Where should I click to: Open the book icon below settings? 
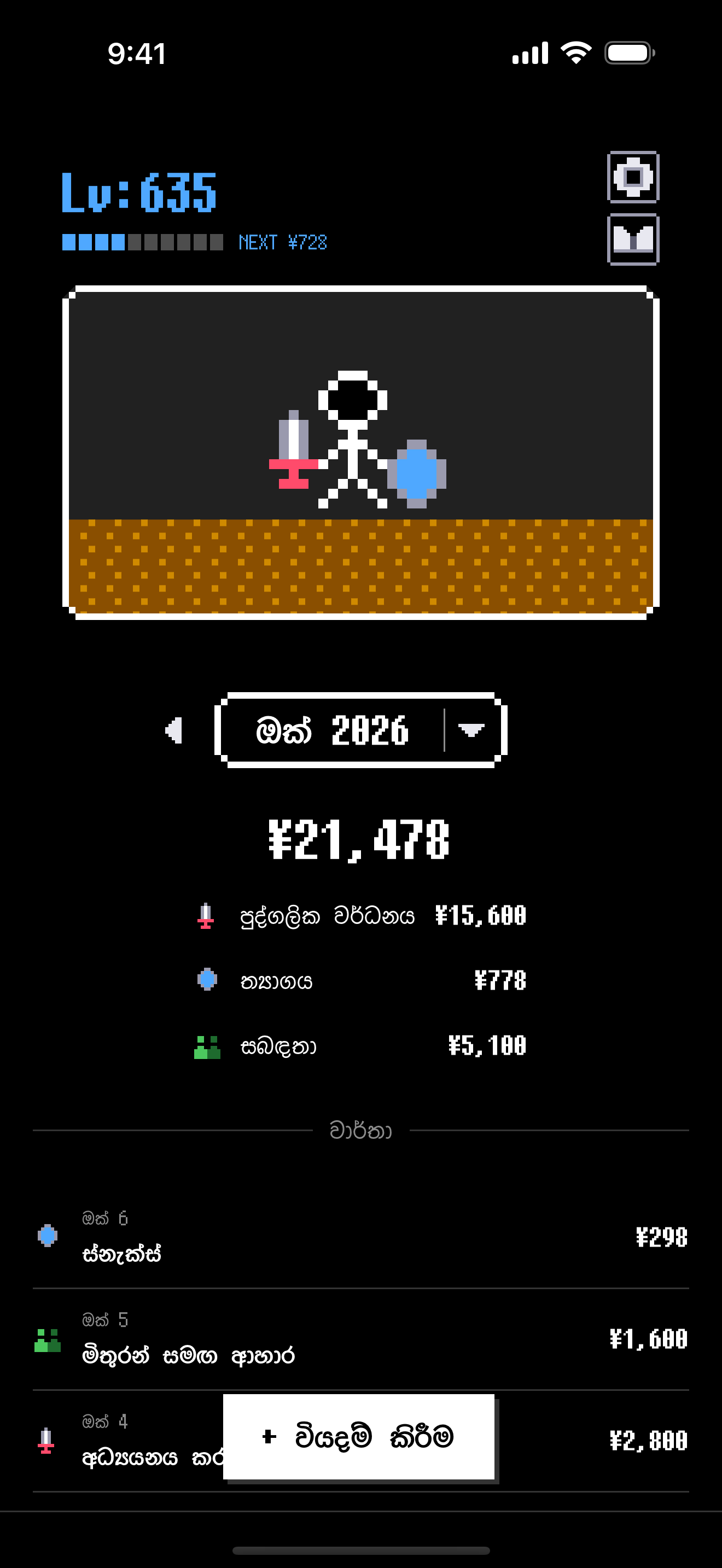click(633, 240)
